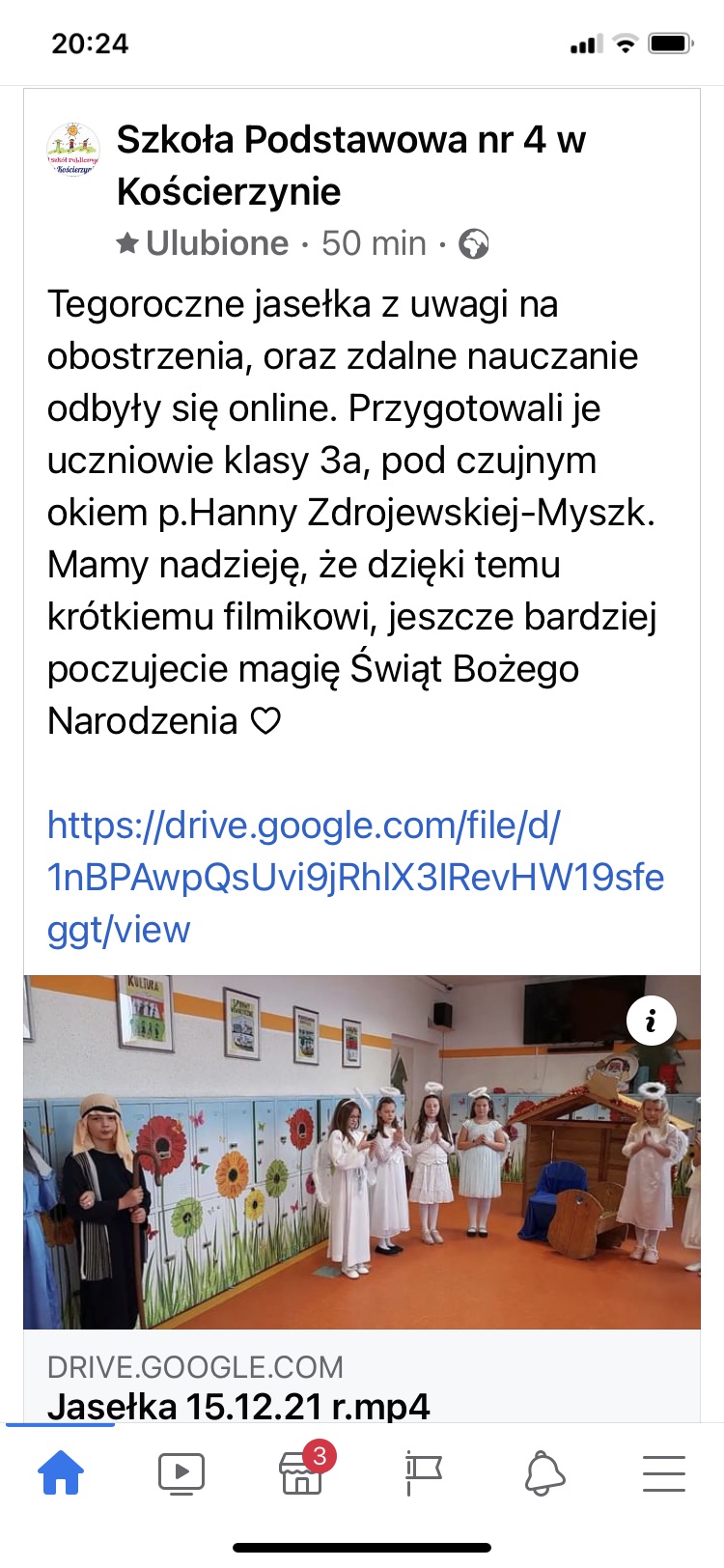Open Jasełka 15.12.21 r.mp4 title
The width and height of the screenshot is (724, 1568).
(x=238, y=1406)
